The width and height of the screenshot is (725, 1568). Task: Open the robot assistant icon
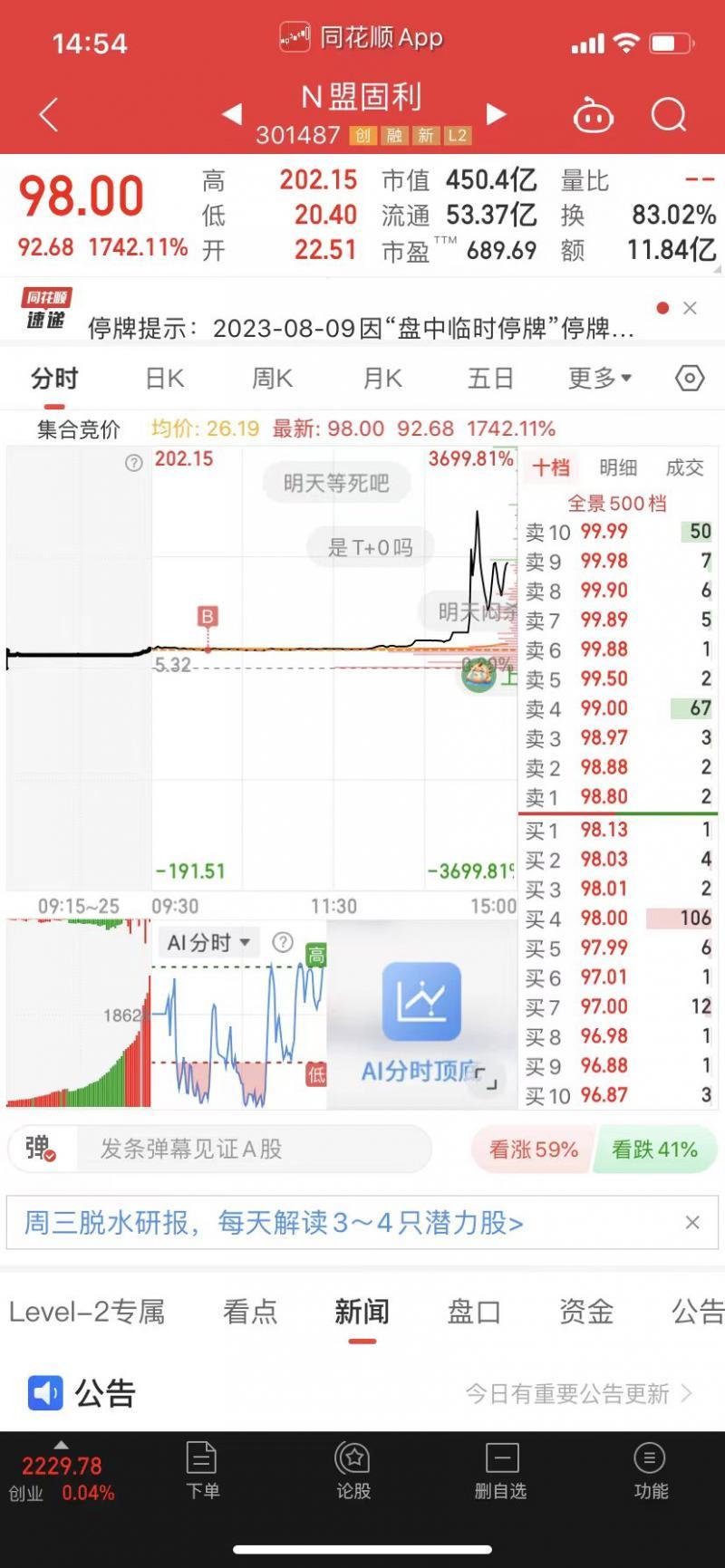pos(594,116)
